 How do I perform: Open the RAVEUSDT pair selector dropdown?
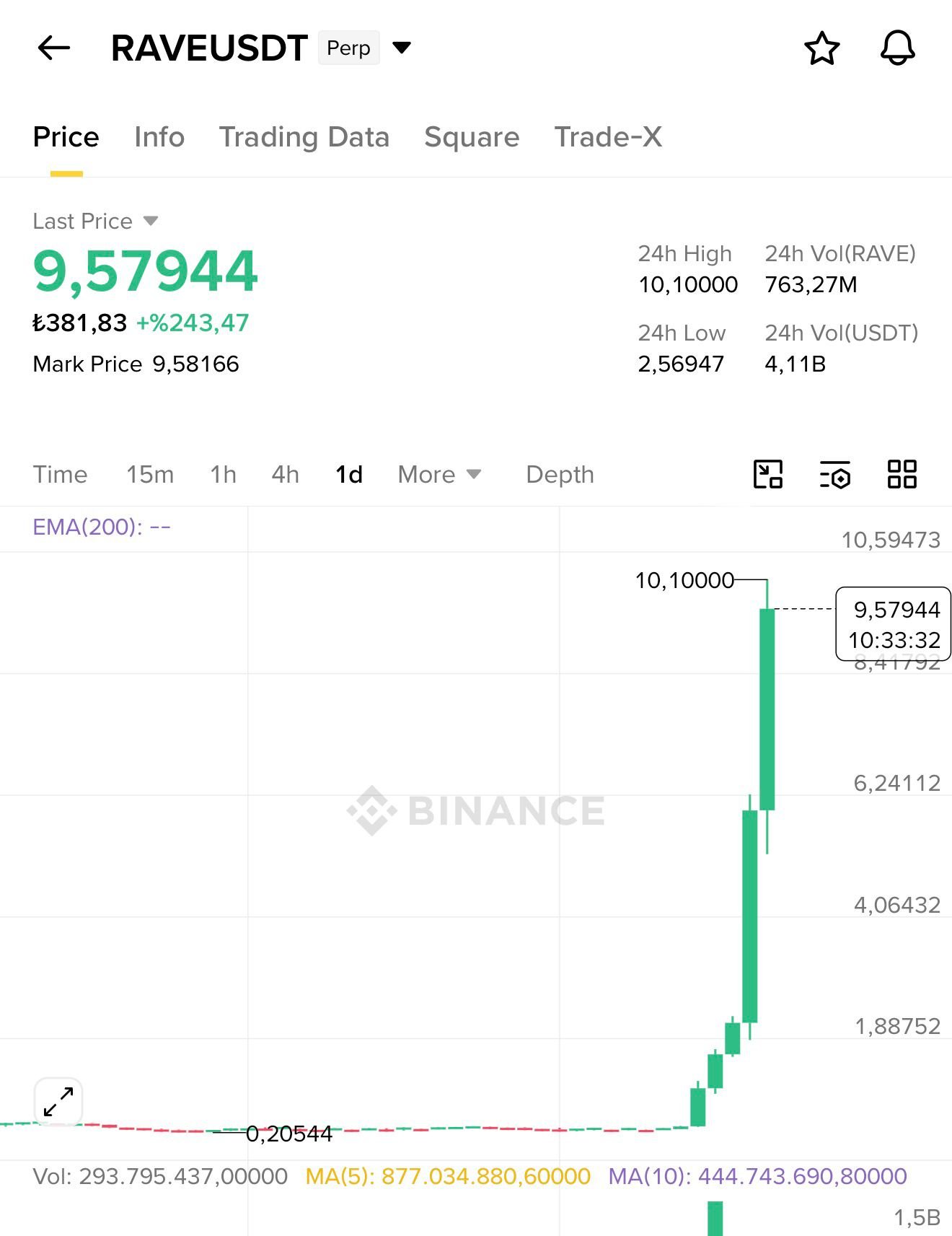click(x=402, y=48)
